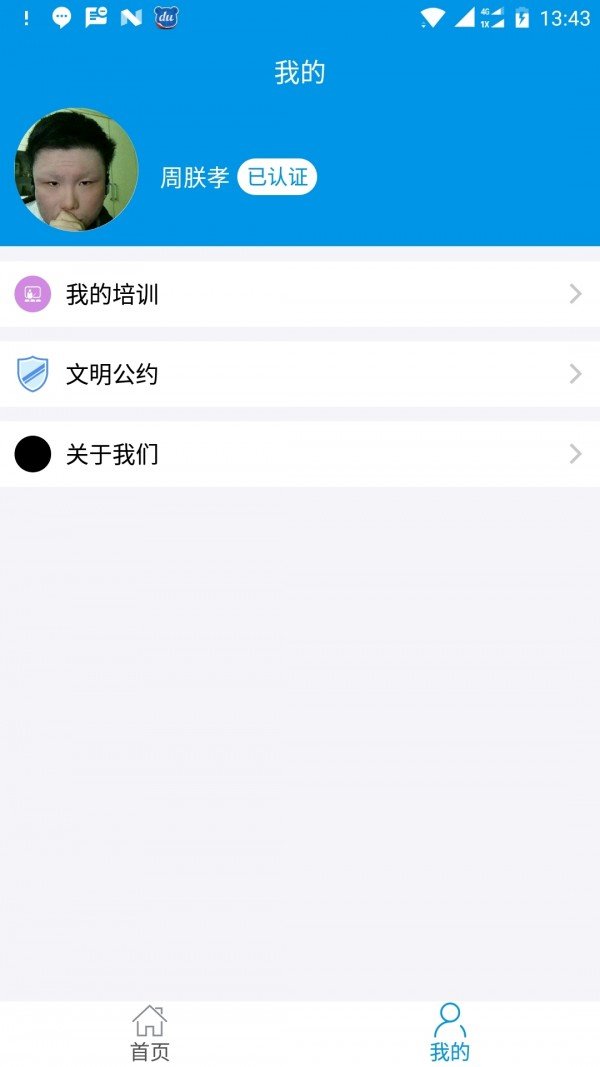The height and width of the screenshot is (1067, 600).
Task: Open the 我的培训 row
Action: [x=300, y=294]
